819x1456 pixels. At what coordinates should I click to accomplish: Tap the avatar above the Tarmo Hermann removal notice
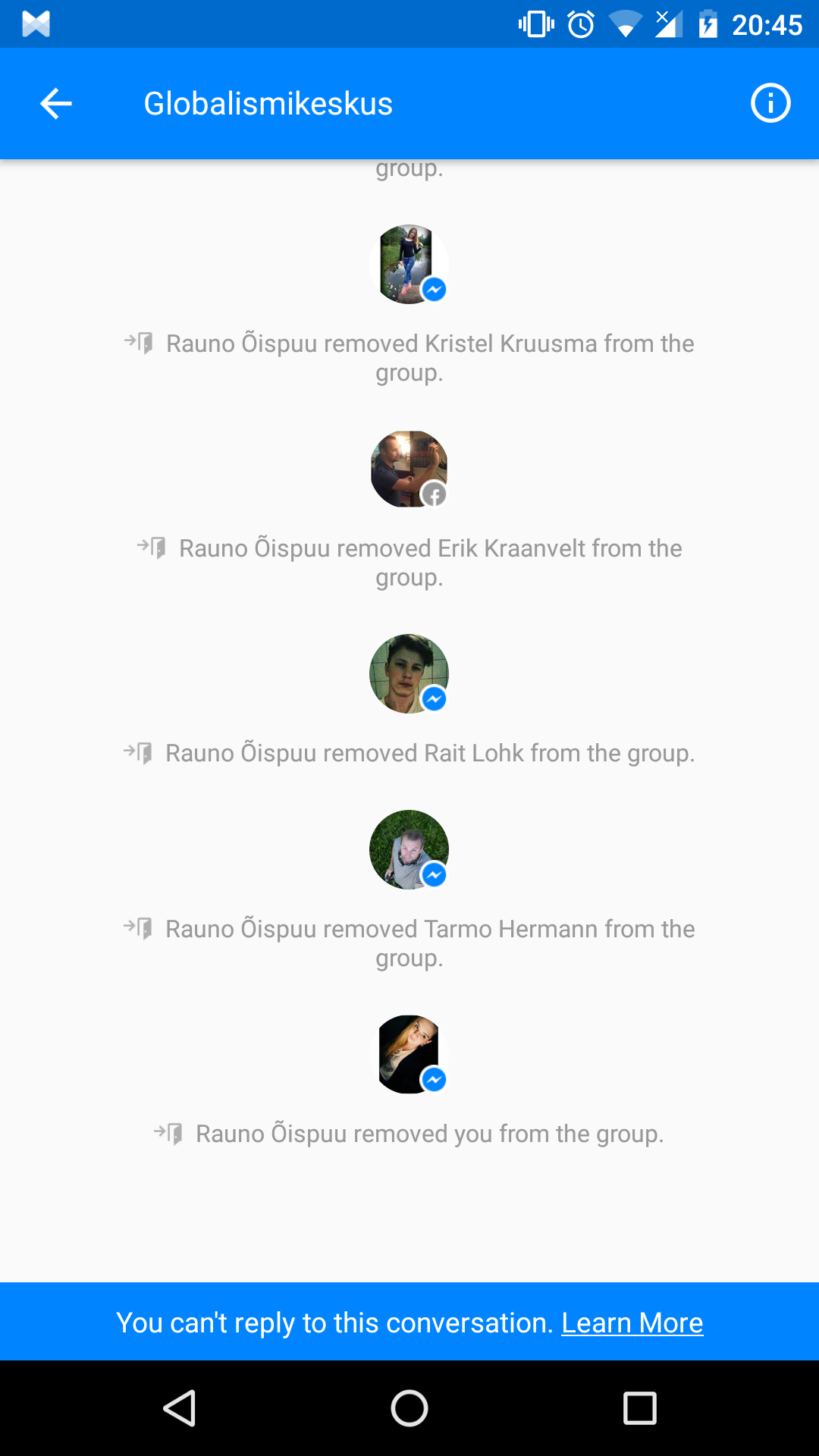coord(409,850)
